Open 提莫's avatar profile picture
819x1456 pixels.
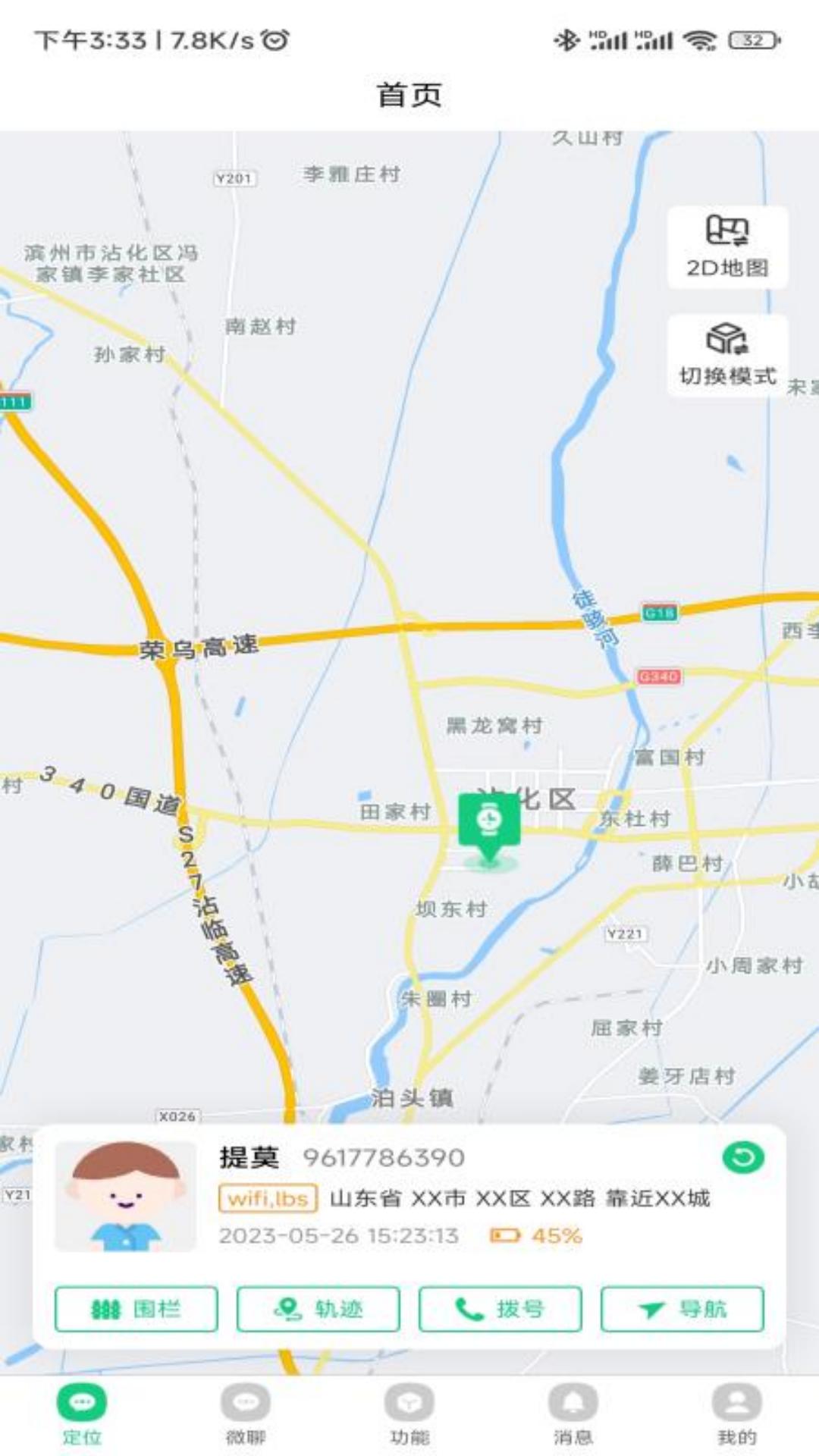pyautogui.click(x=126, y=1196)
